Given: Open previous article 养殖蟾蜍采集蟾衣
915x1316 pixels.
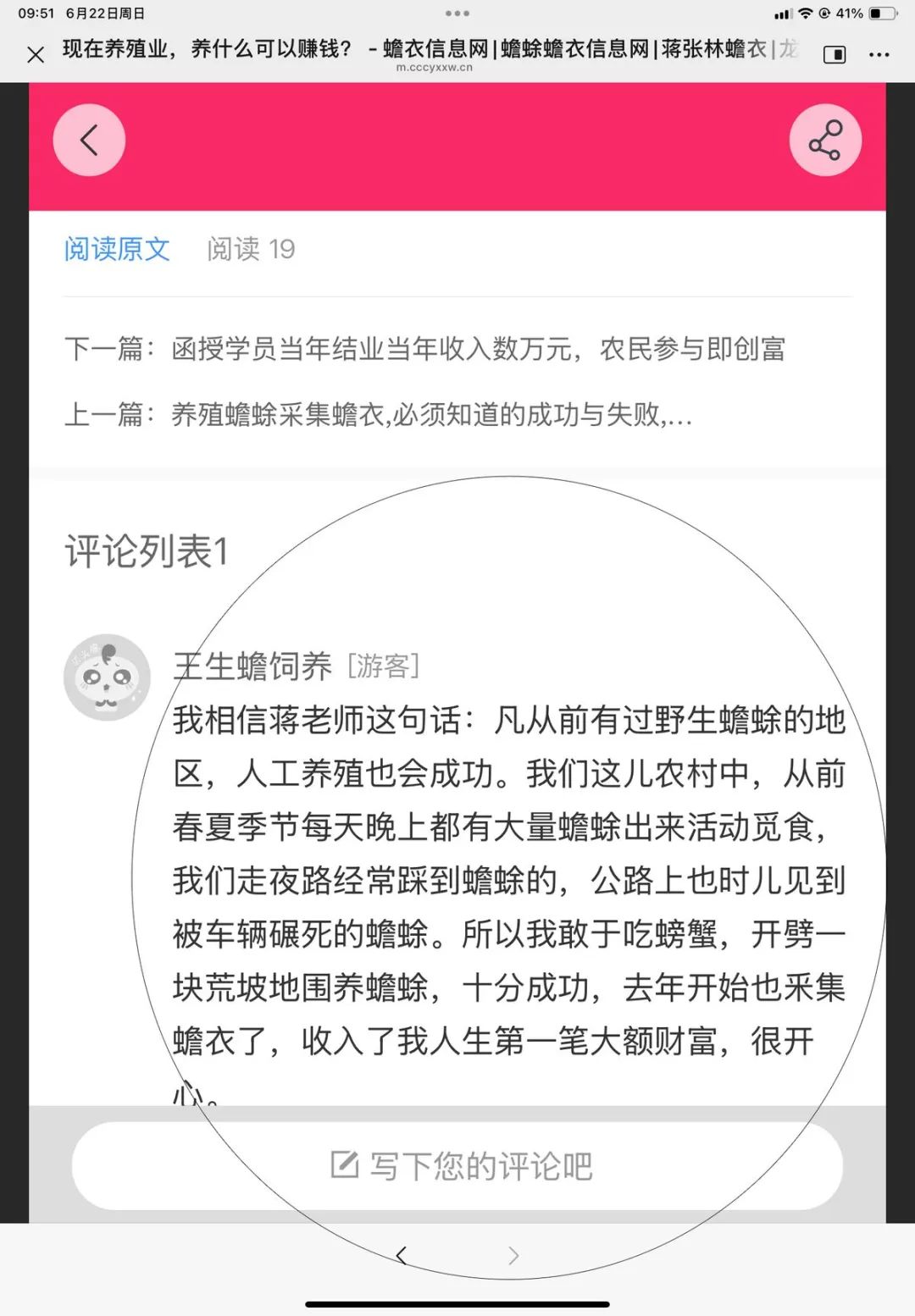Looking at the screenshot, I should coord(432,415).
